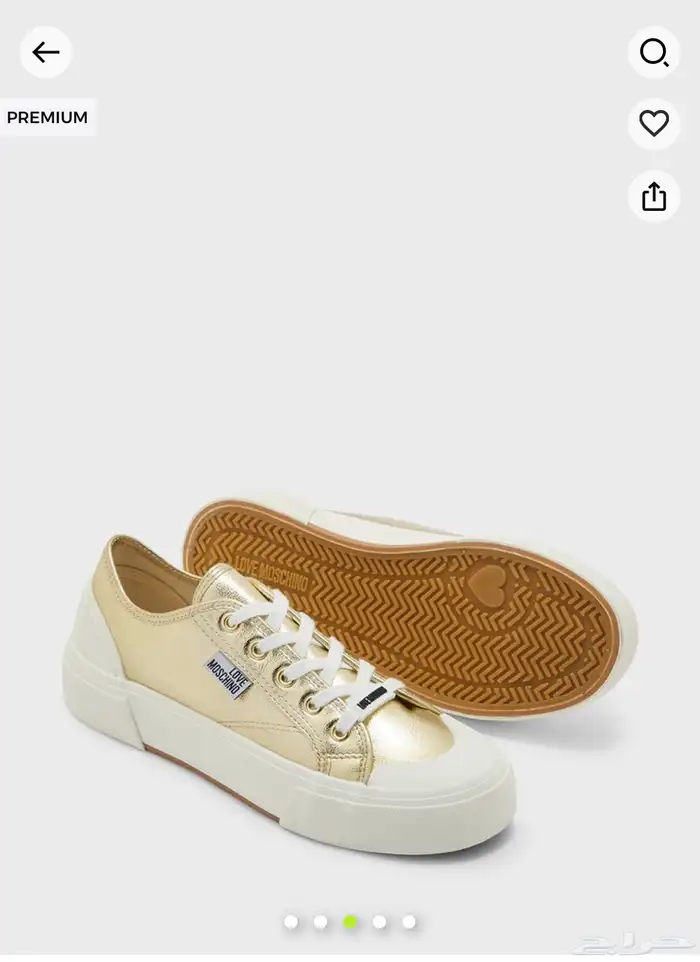Go back using the arrow icon
700x962 pixels.
46,52
